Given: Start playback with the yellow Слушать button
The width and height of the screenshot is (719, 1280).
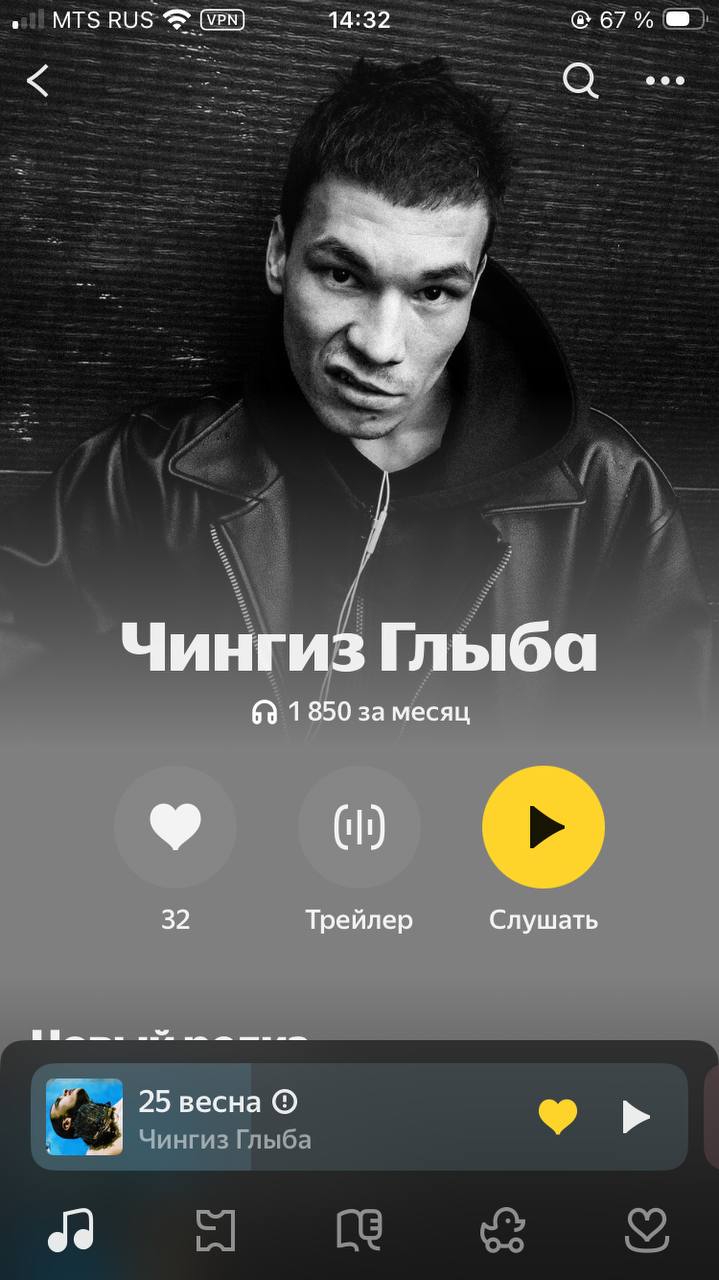Looking at the screenshot, I should pos(543,827).
